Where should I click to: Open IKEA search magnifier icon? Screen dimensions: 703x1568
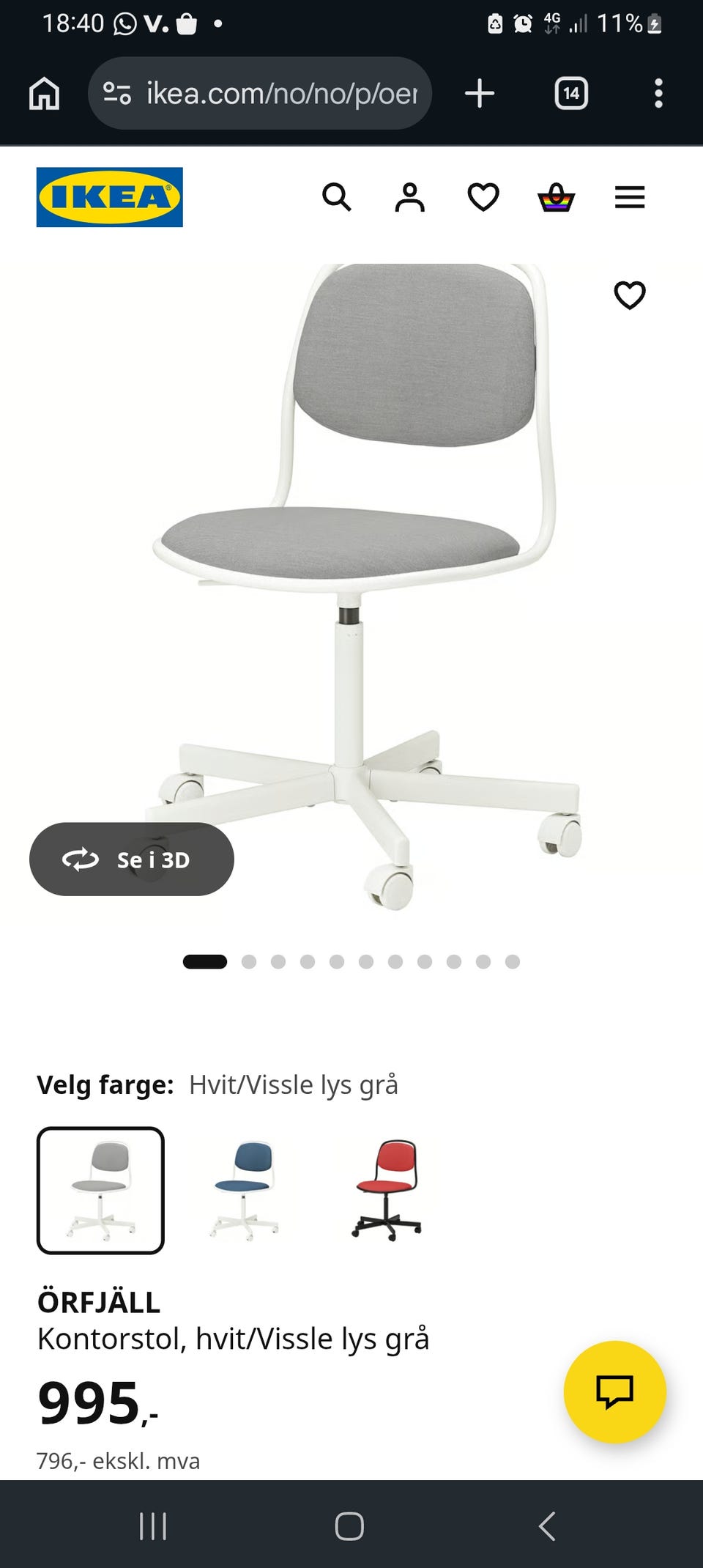(x=337, y=197)
